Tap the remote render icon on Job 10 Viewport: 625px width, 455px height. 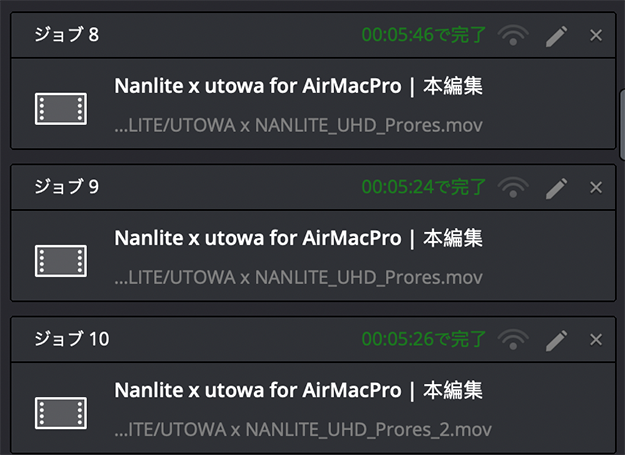coord(514,339)
